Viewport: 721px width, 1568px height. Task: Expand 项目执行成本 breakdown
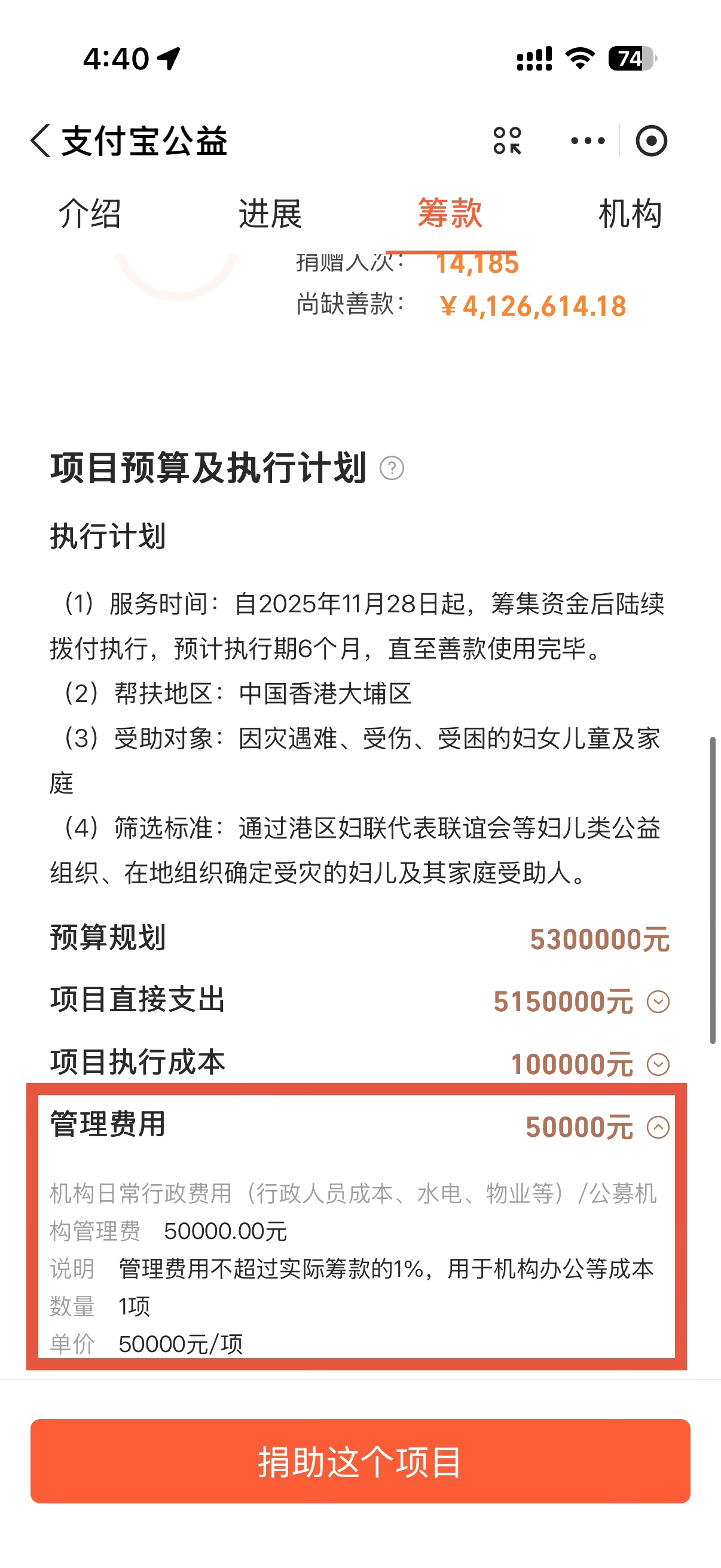[658, 1064]
